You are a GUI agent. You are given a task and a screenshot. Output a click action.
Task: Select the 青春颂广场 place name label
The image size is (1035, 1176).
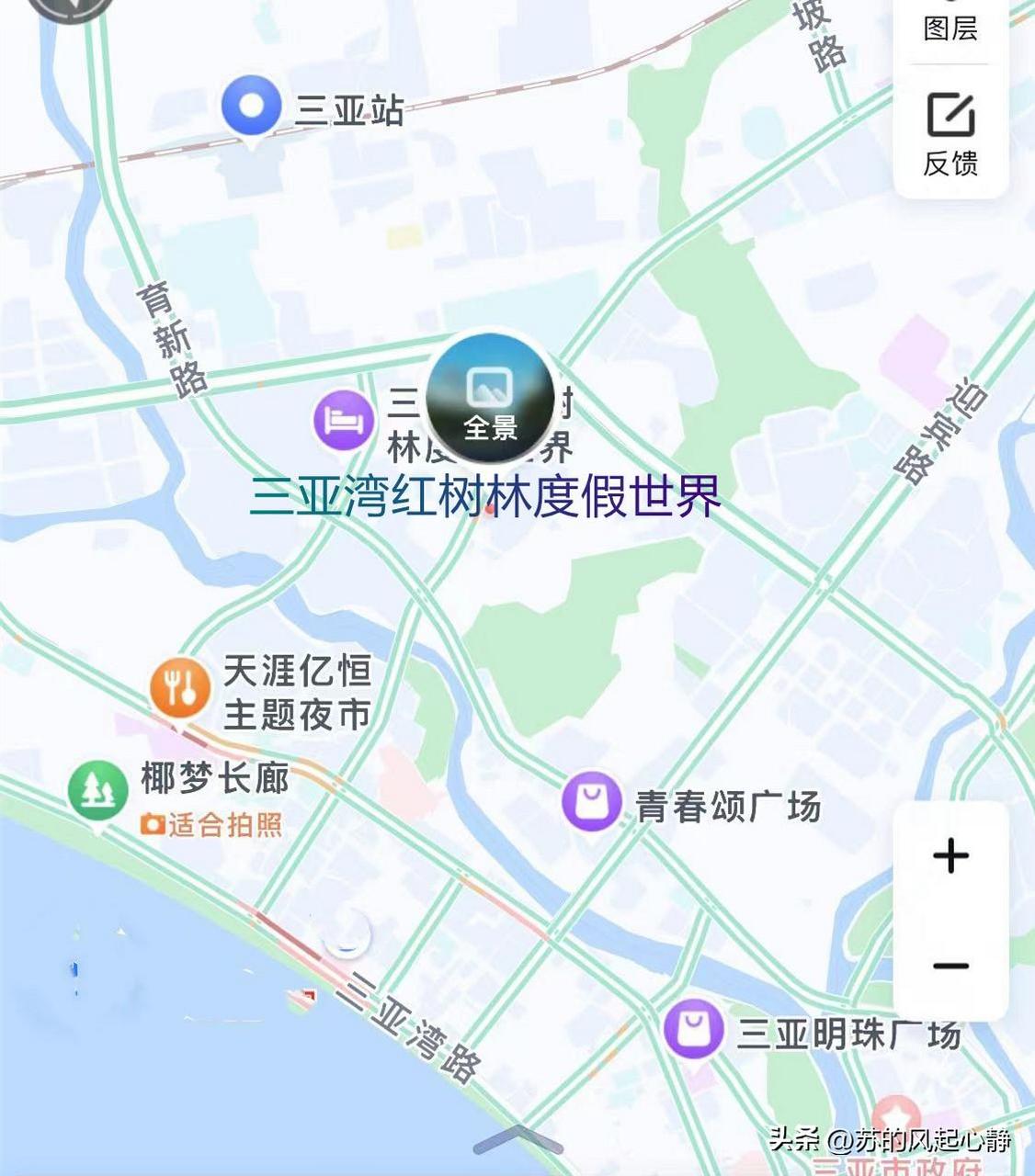pyautogui.click(x=726, y=803)
